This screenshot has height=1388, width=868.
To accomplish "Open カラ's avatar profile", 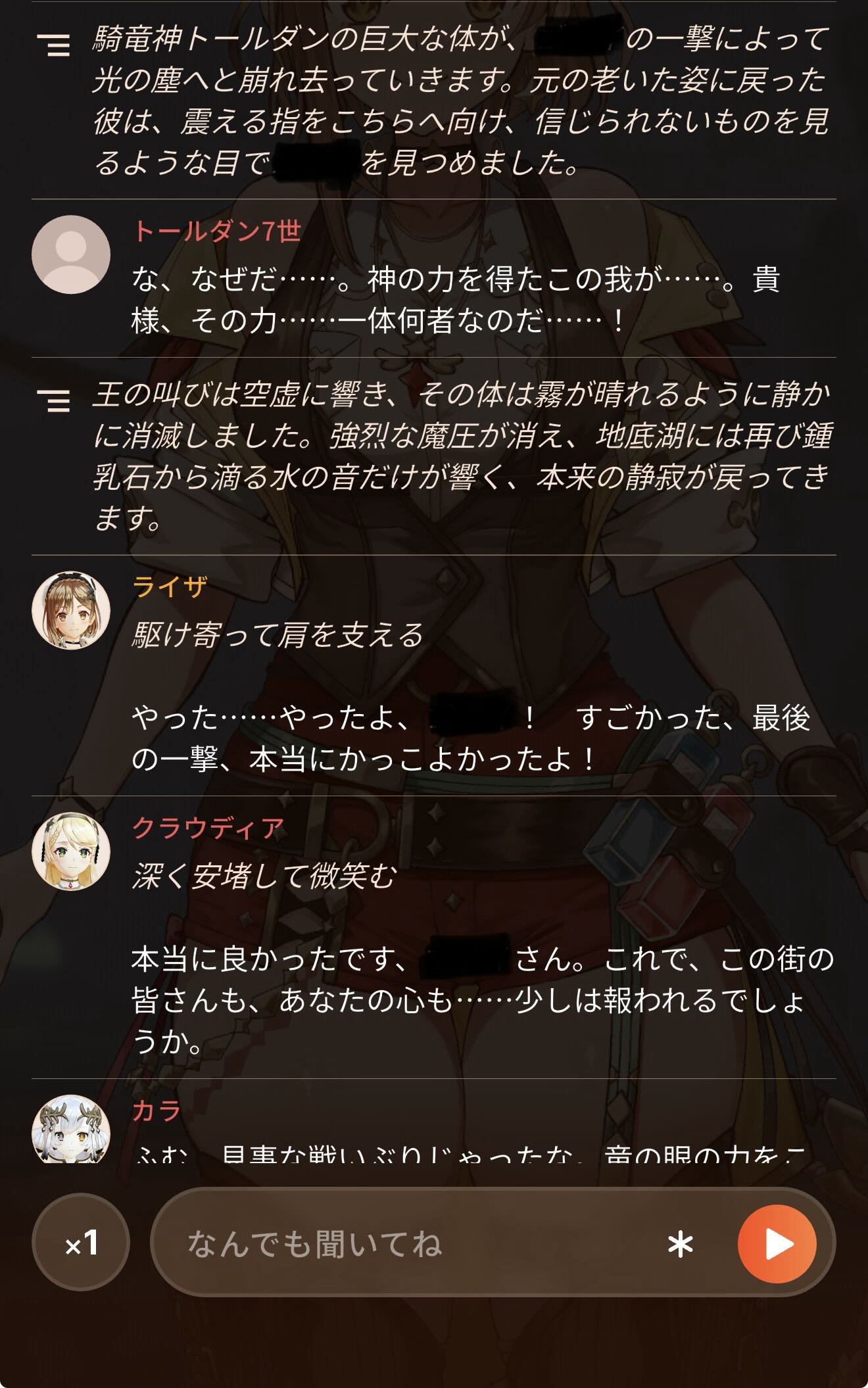I will pyautogui.click(x=71, y=1128).
